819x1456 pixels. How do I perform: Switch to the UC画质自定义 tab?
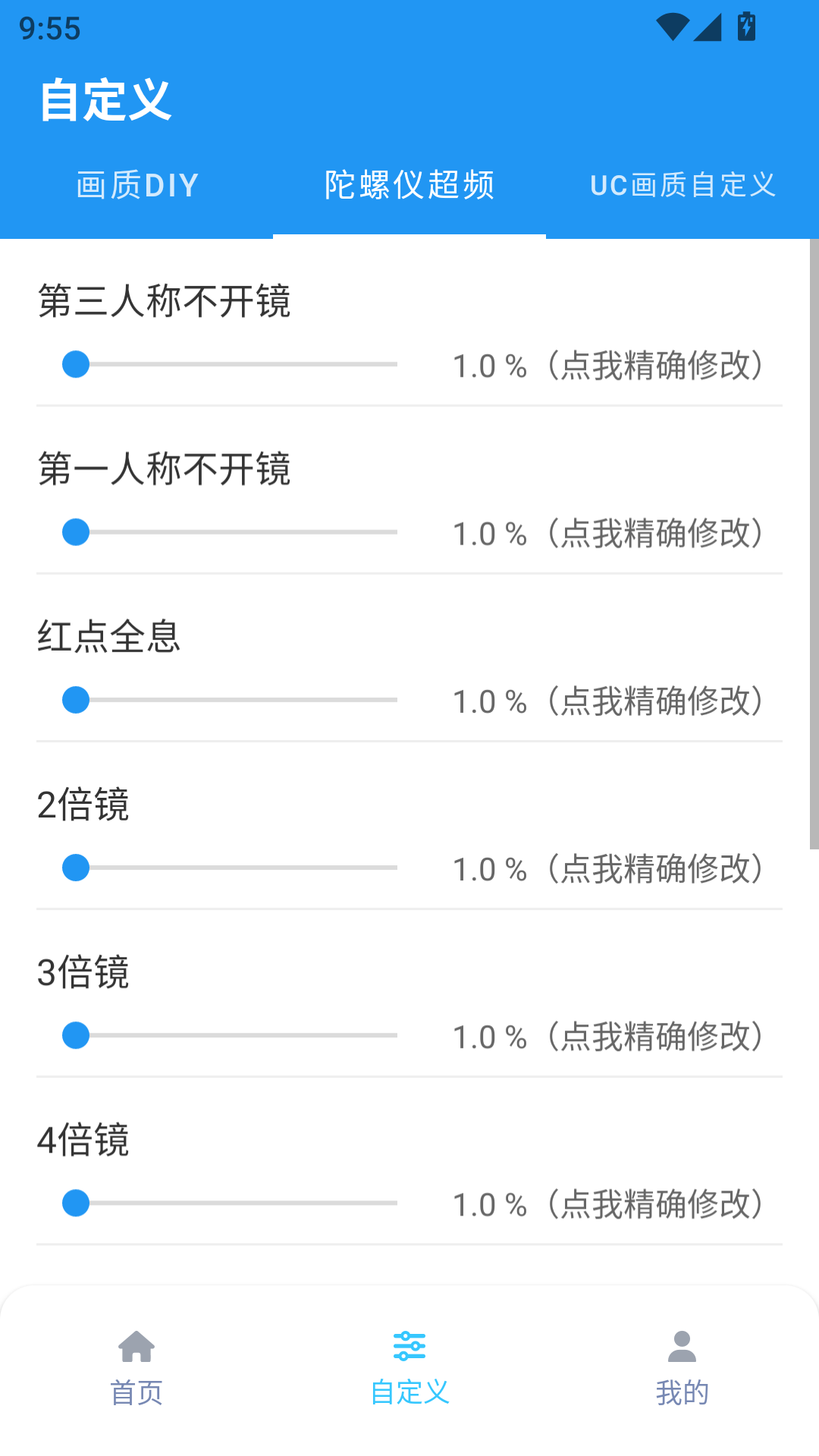coord(682,184)
